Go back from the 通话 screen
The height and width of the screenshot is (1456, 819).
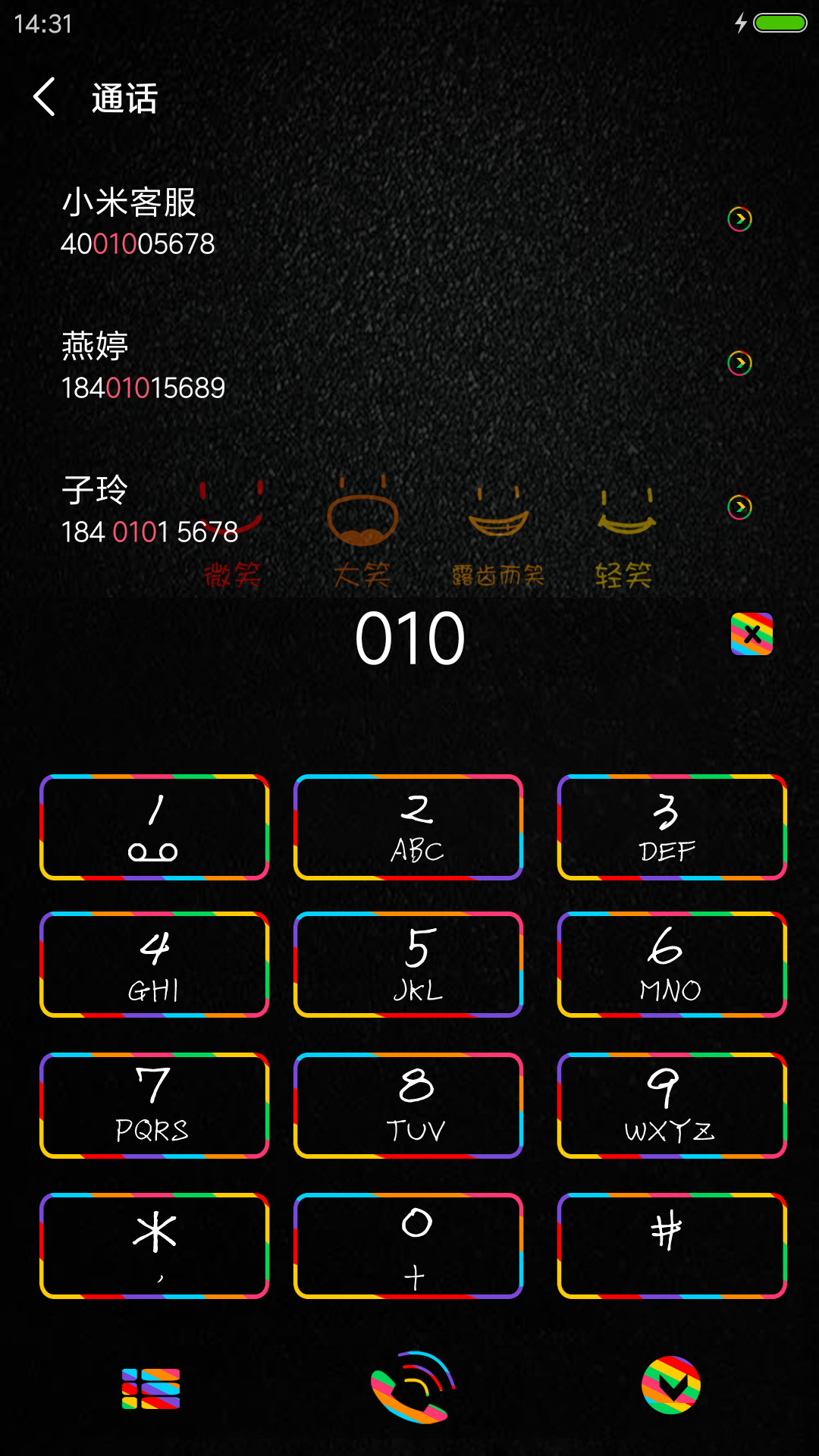coord(44,97)
